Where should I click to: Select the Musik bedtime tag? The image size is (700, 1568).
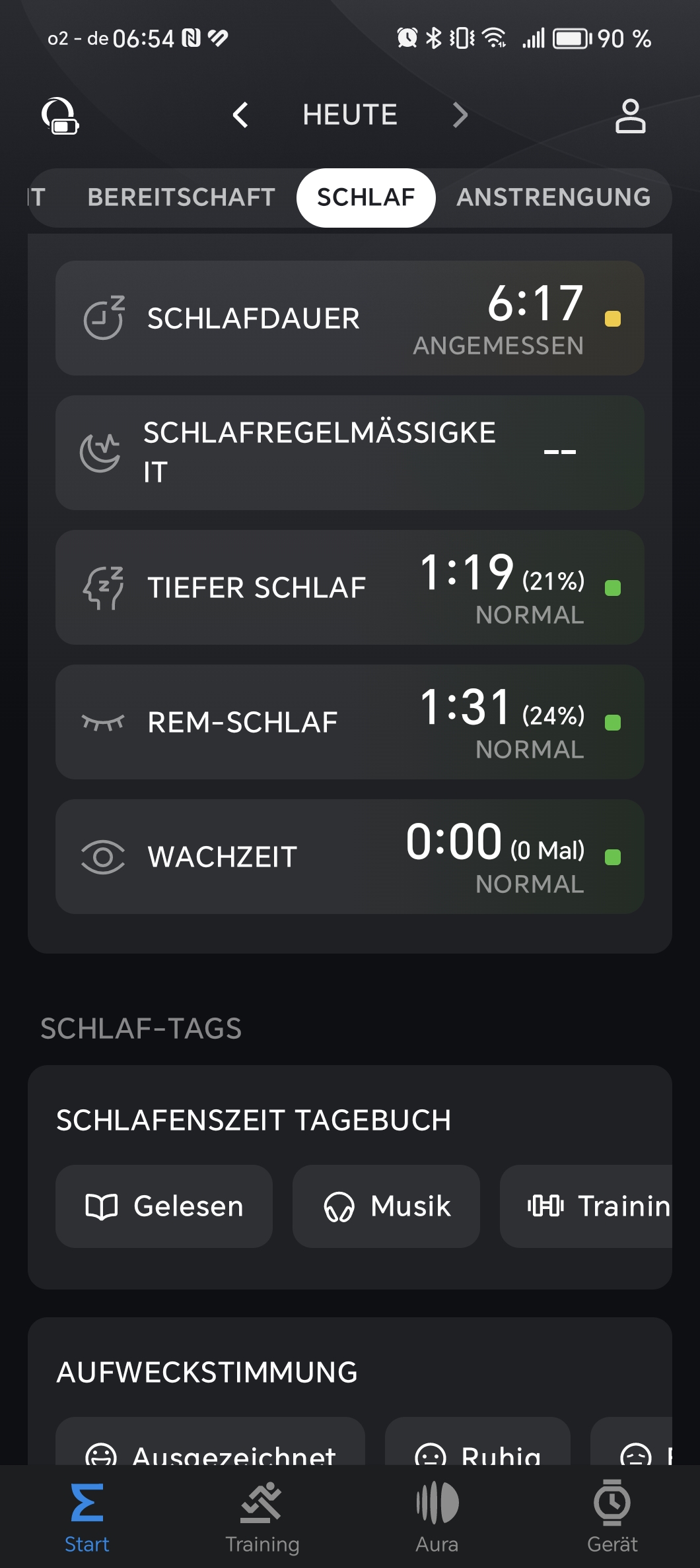point(386,1206)
